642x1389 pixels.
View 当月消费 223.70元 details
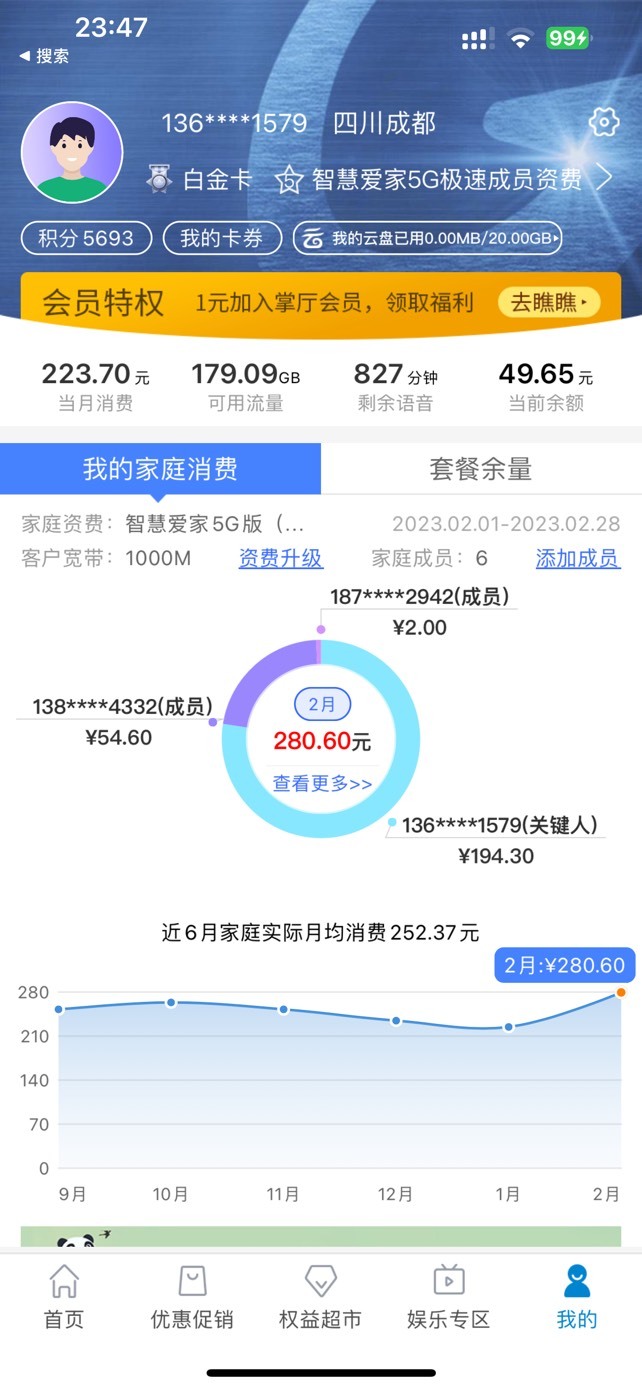(95, 386)
